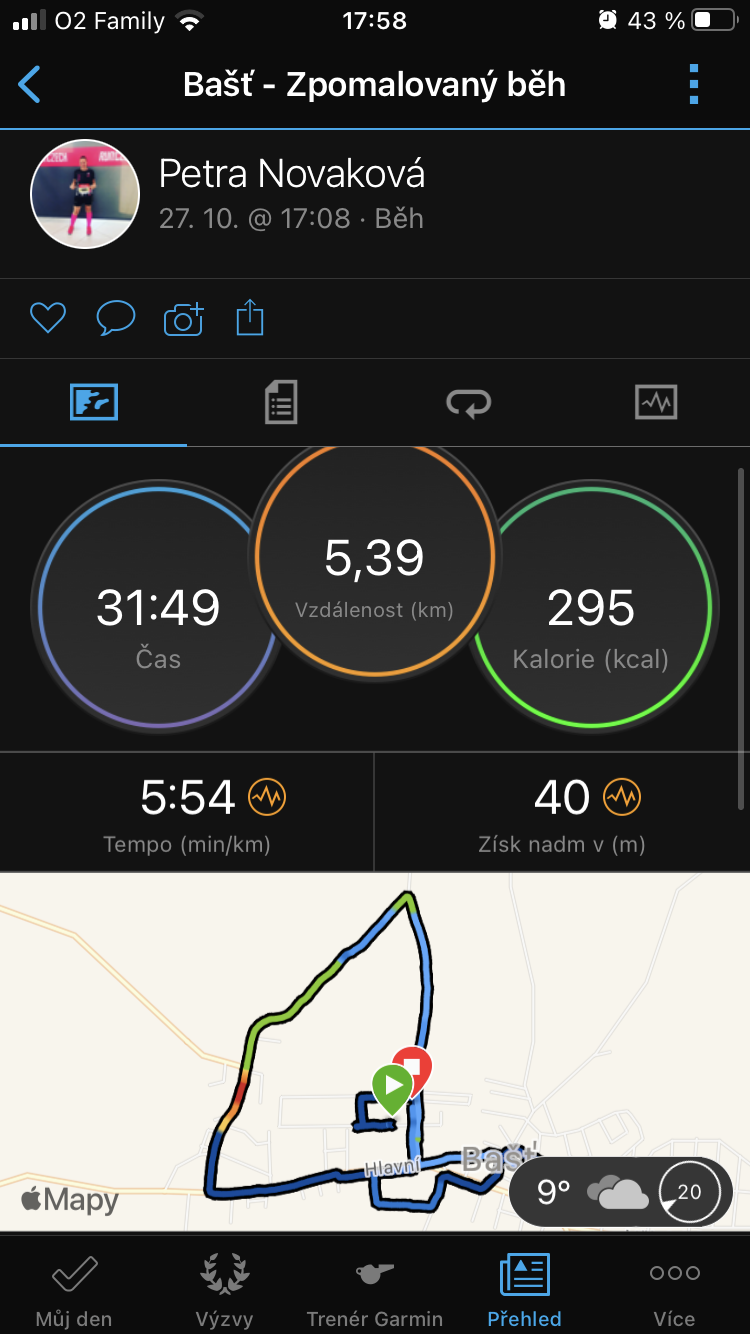Open the Trenér Garmin tab
Viewport: 750px width, 1334px height.
(375, 1292)
